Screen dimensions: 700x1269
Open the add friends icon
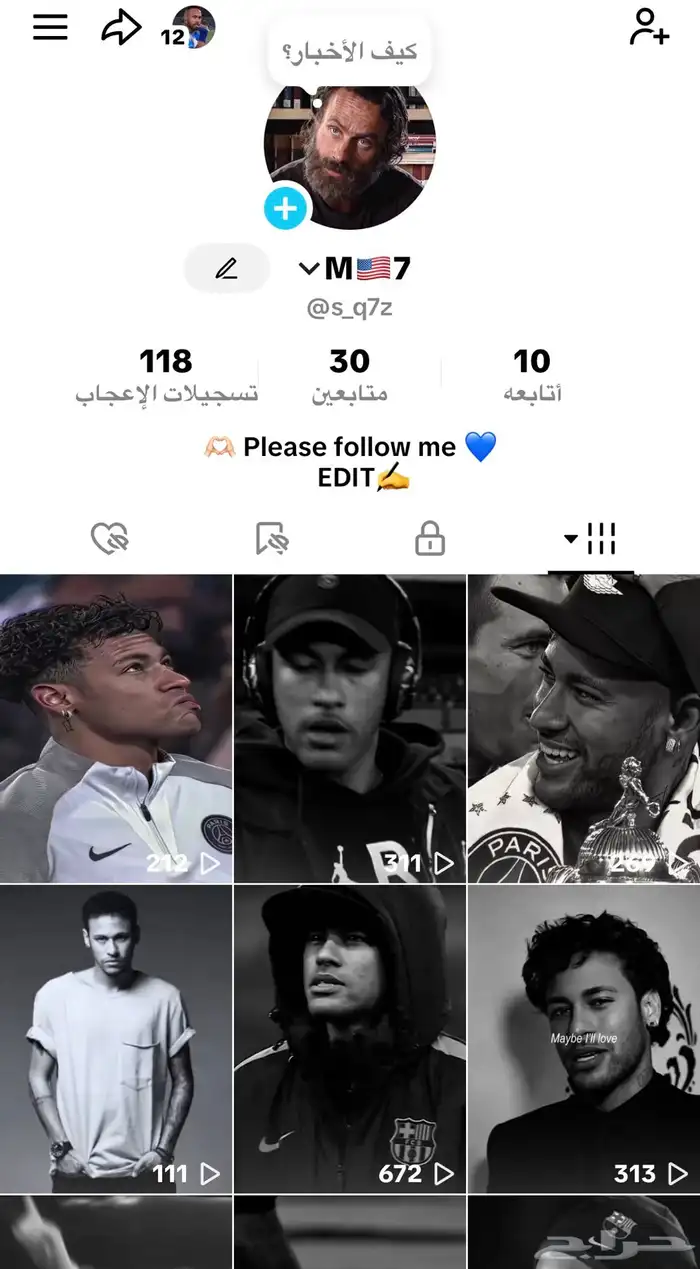click(x=649, y=28)
